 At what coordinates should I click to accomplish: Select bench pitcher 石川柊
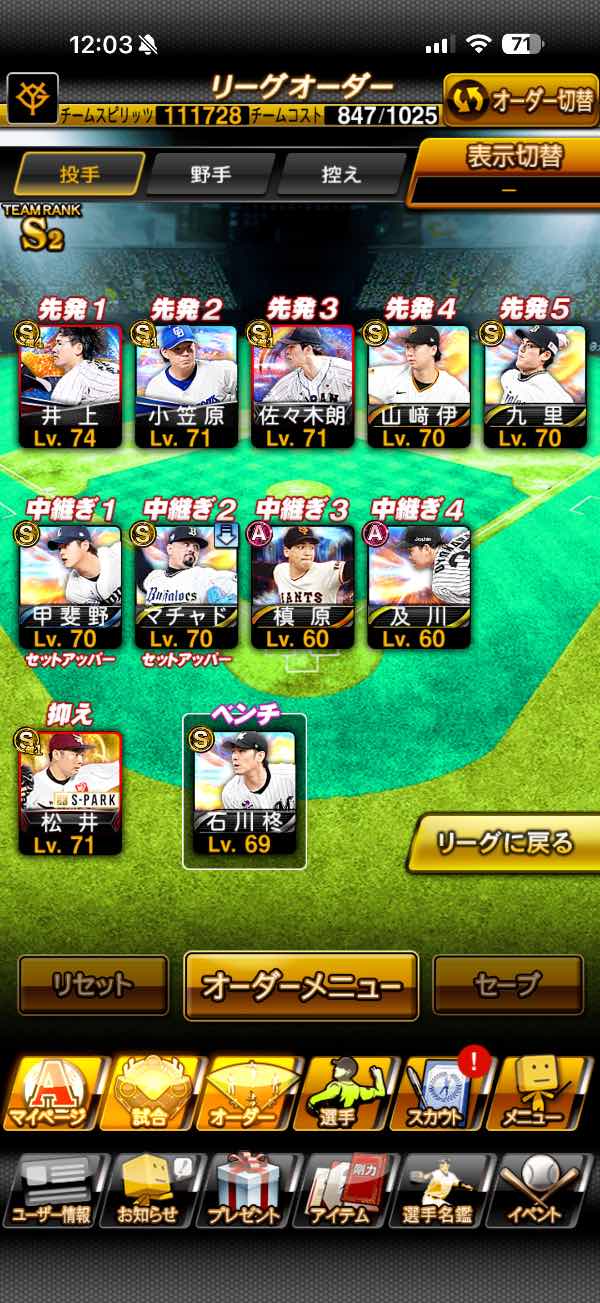tap(245, 793)
